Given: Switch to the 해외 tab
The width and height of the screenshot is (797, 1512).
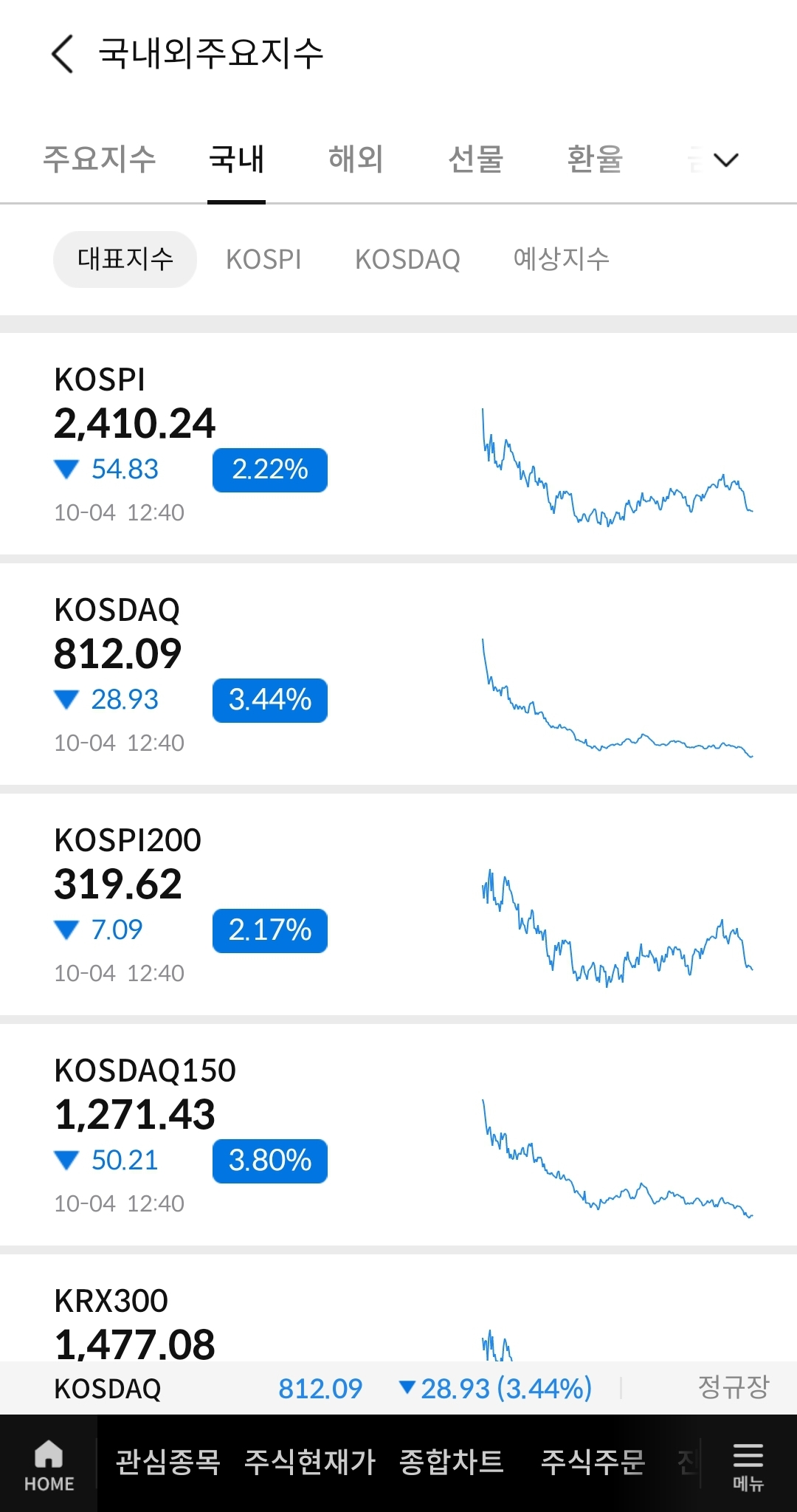Looking at the screenshot, I should pyautogui.click(x=356, y=159).
